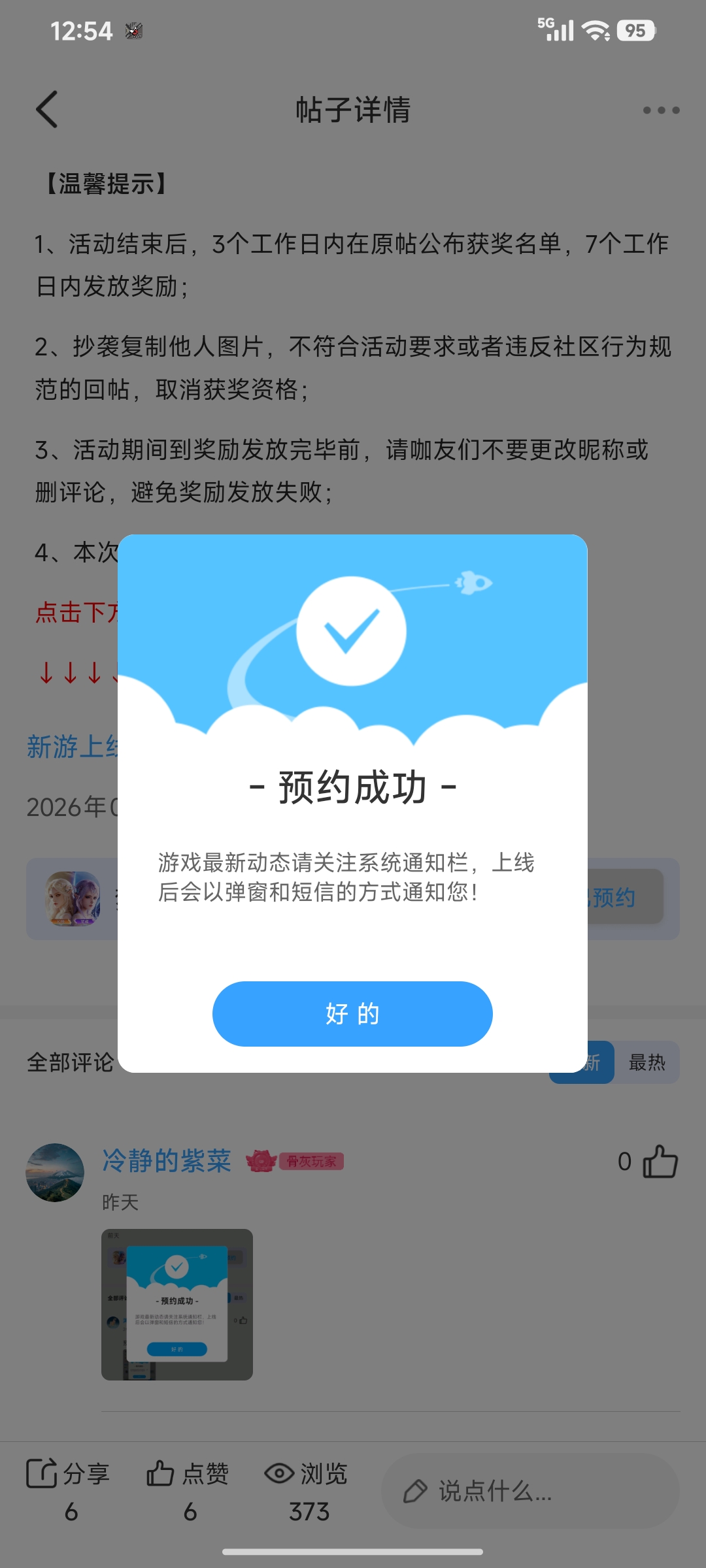Share this post via 分享
This screenshot has width=706, height=1568.
coord(68,1486)
